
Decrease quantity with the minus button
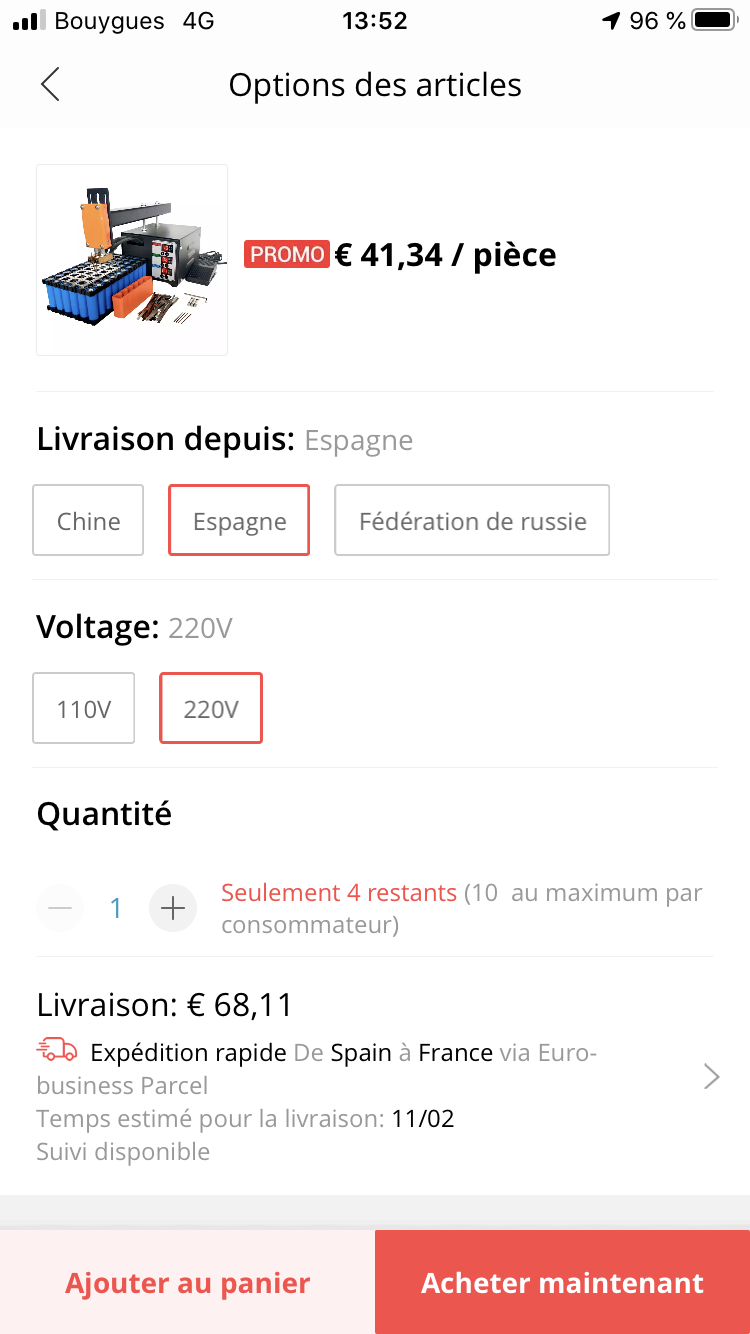click(x=60, y=908)
